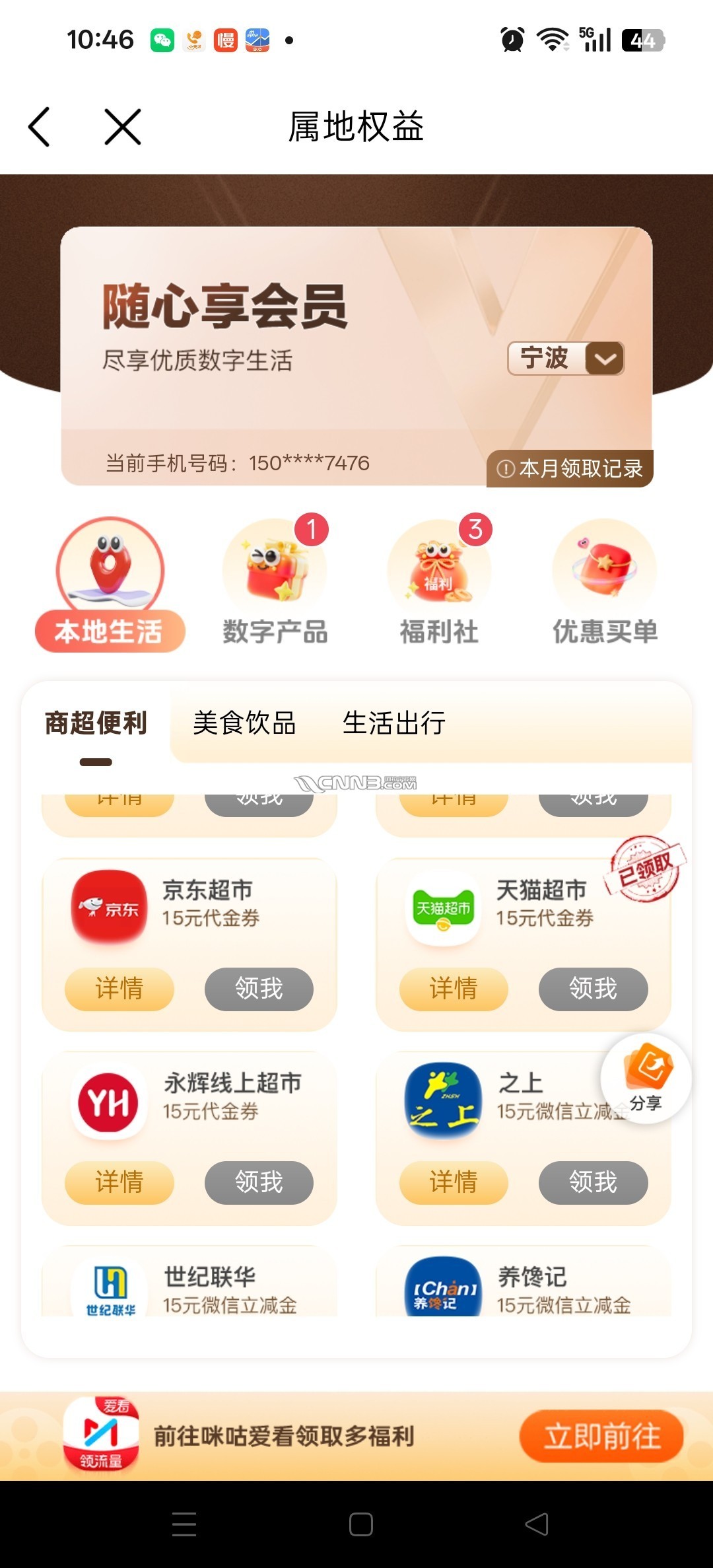Screen dimensions: 713x1568
Task: Switch to the 美食饮品 tab
Action: click(x=244, y=723)
